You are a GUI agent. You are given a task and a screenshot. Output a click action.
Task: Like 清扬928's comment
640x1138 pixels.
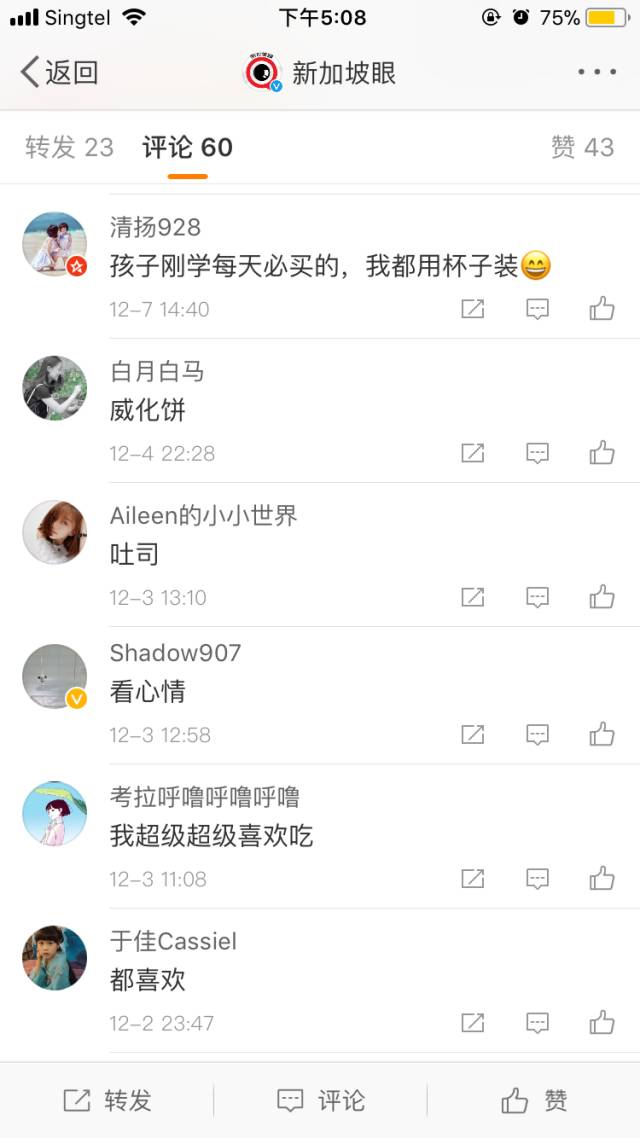point(602,309)
